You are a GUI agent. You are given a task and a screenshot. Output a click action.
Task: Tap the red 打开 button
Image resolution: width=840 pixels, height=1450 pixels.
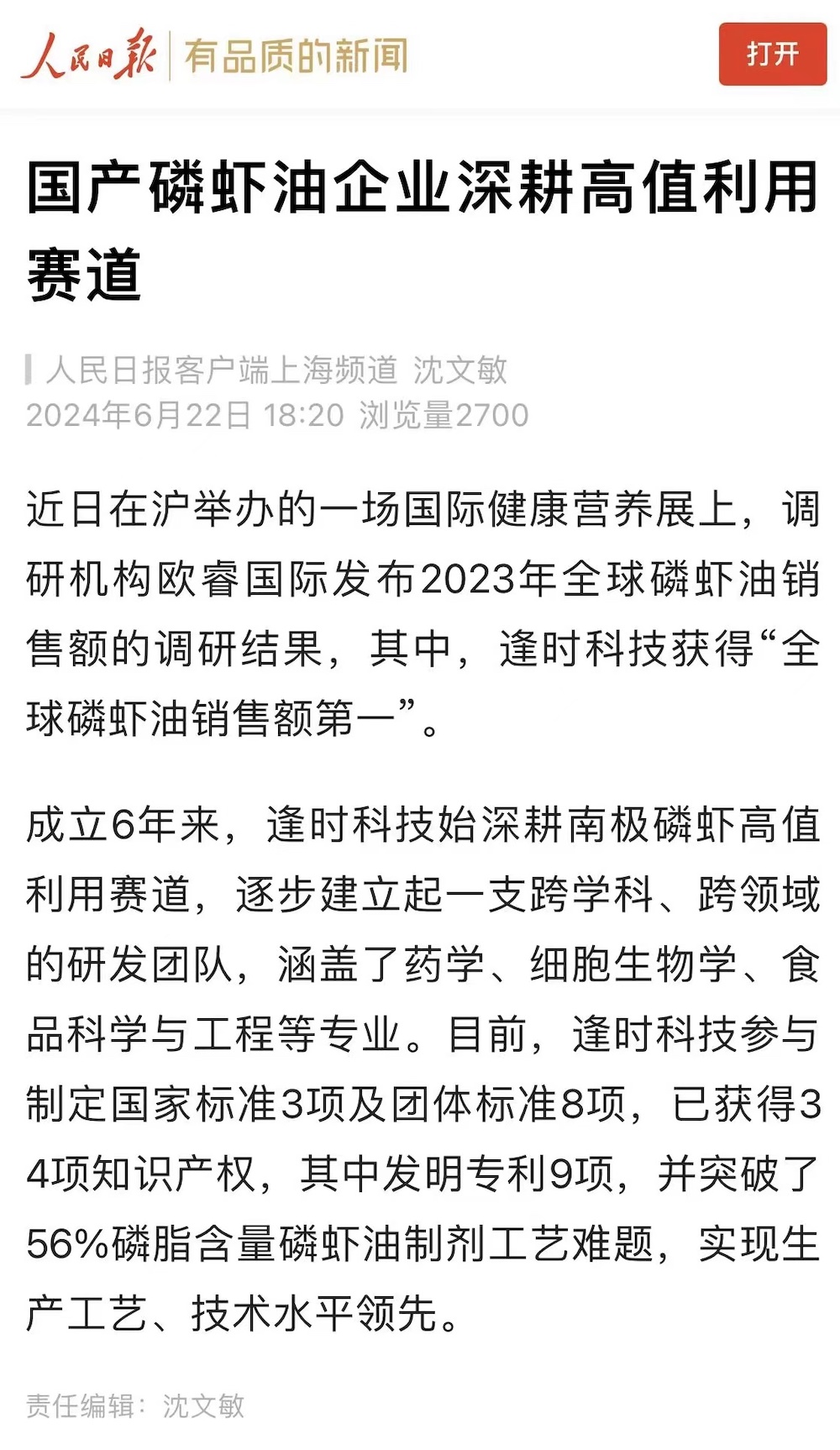click(x=773, y=55)
